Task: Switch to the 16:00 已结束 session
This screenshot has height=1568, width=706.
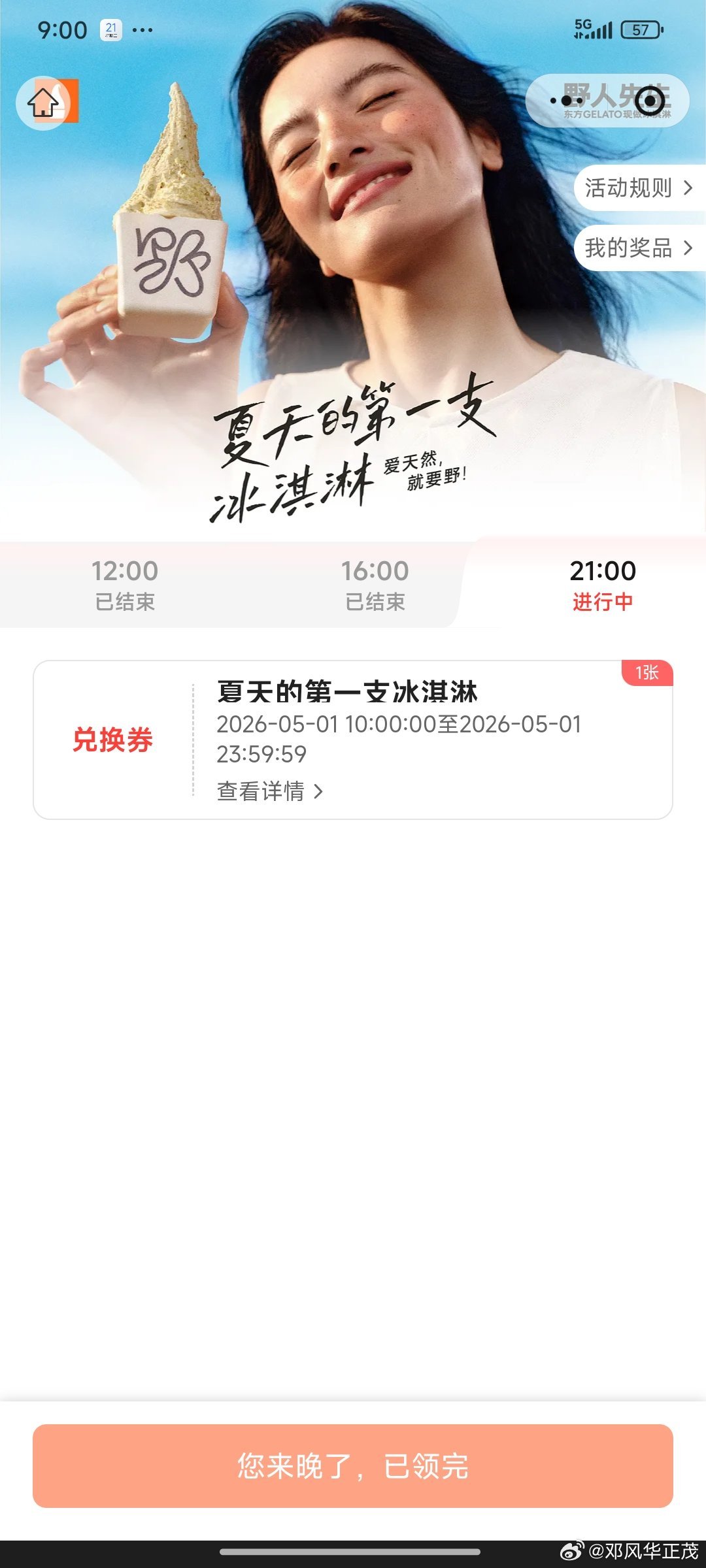Action: 375,584
